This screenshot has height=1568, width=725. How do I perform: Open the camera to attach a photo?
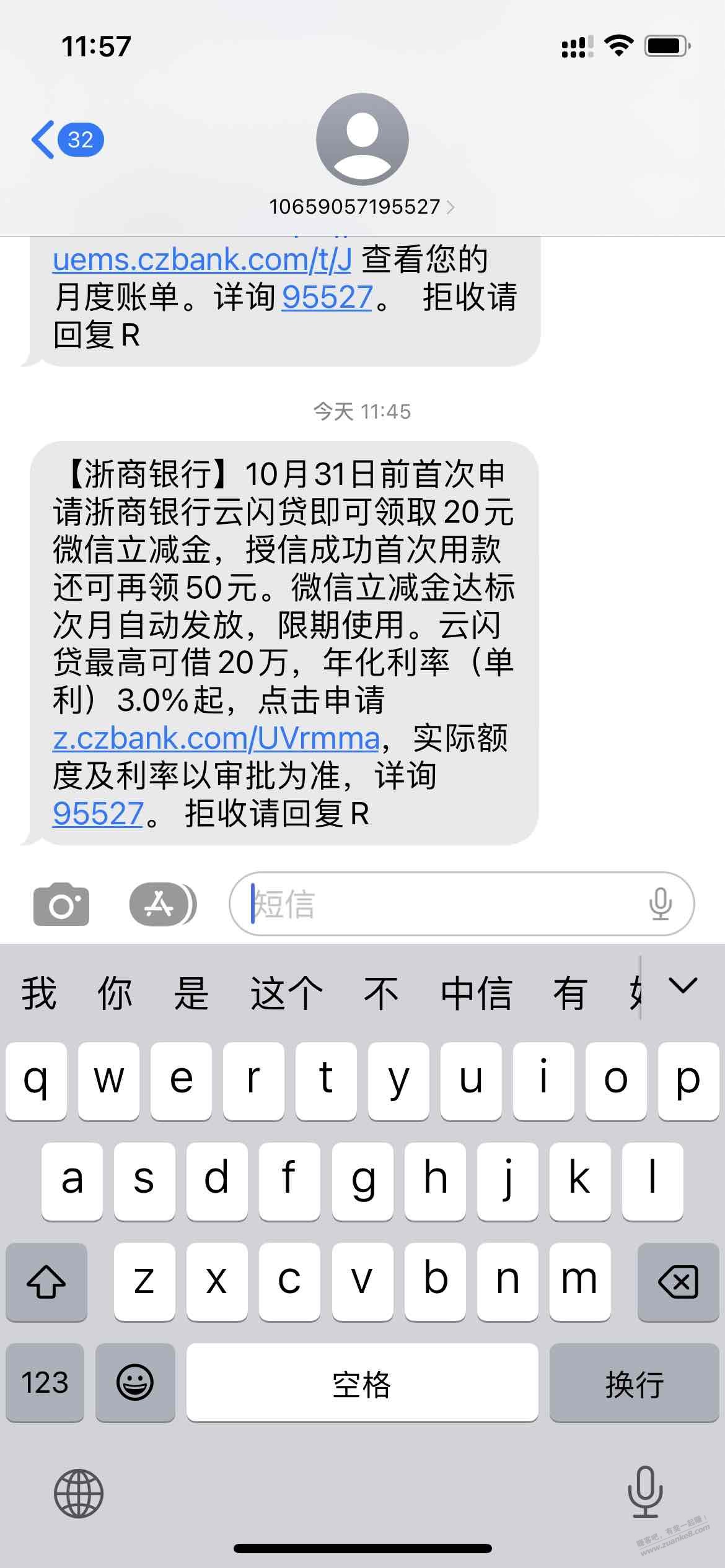click(x=61, y=905)
